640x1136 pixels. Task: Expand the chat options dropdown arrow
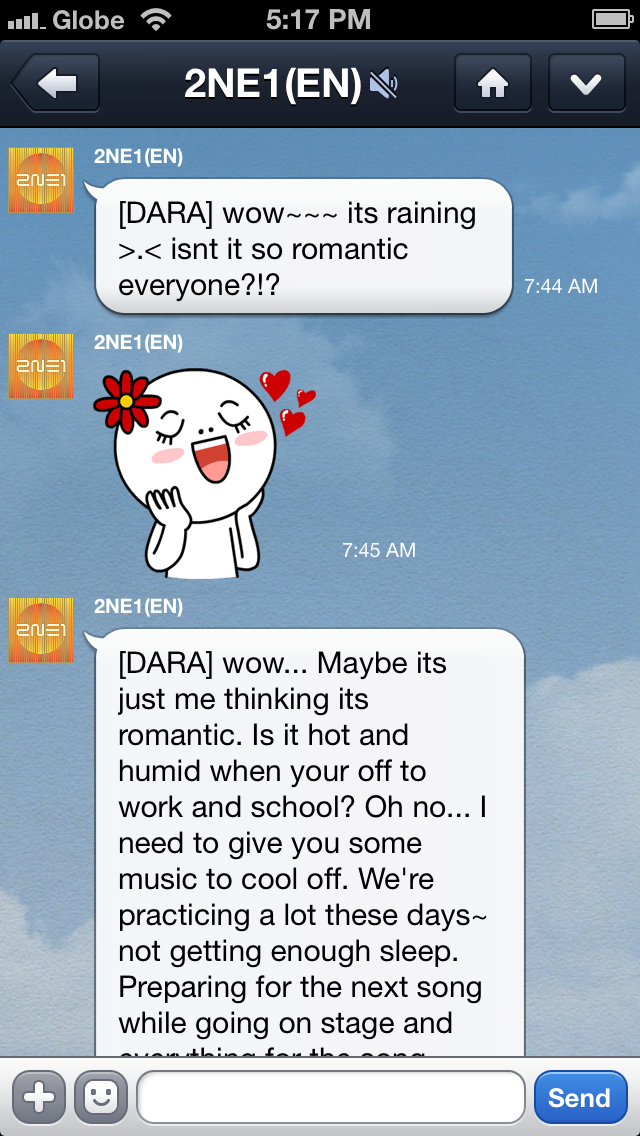coord(585,84)
